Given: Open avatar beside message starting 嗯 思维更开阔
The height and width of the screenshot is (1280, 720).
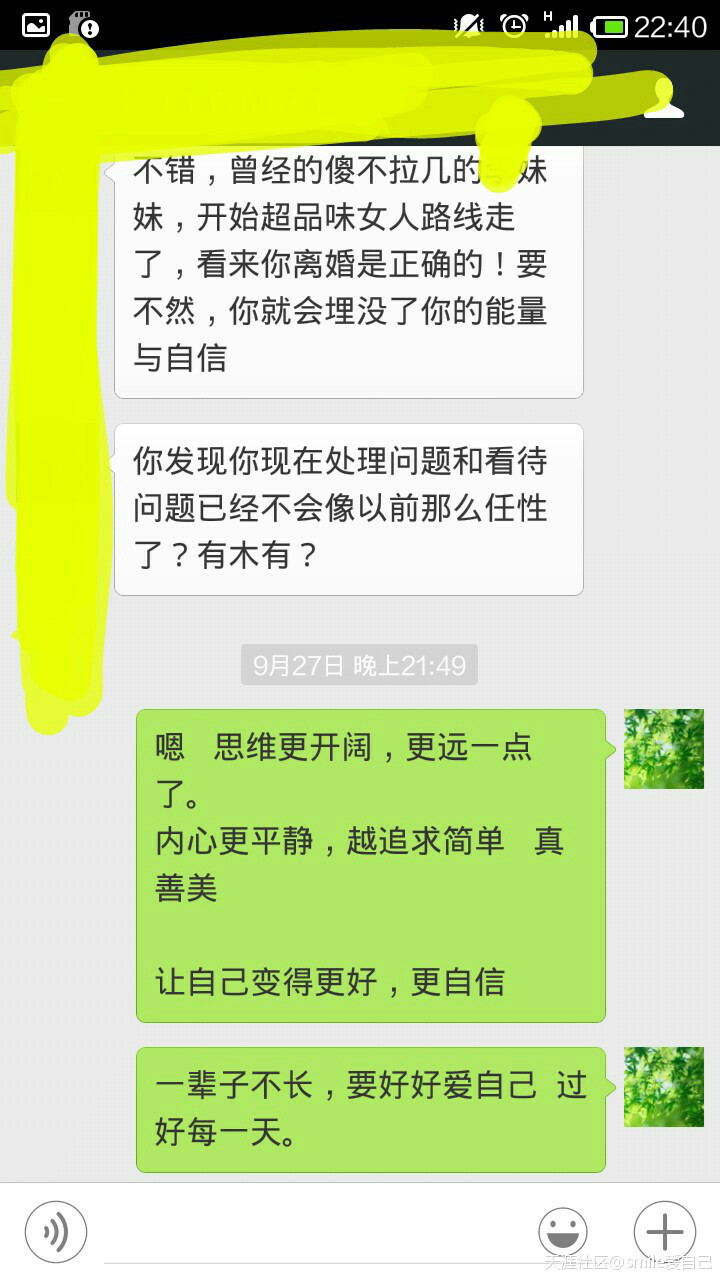Looking at the screenshot, I should click(664, 749).
